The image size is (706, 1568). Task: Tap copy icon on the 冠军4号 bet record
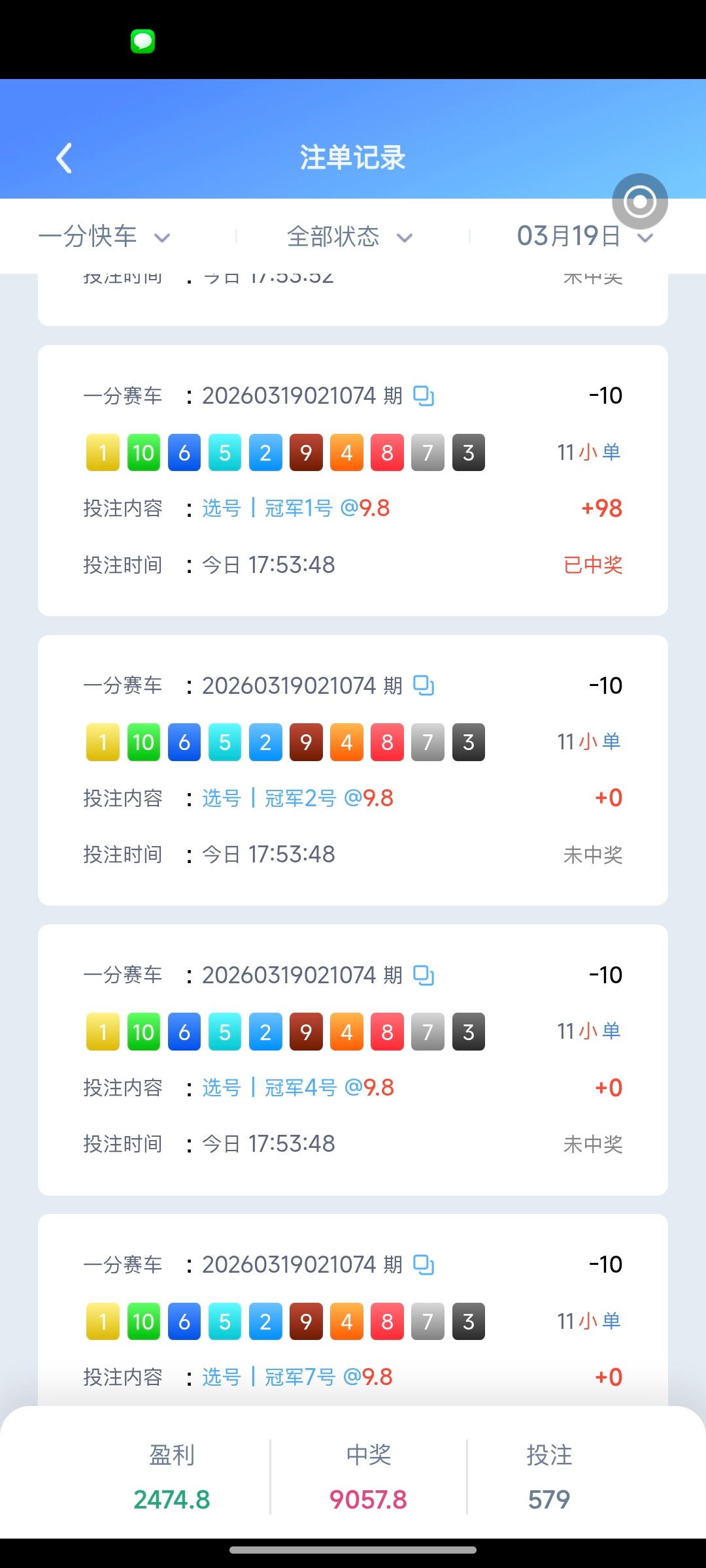[425, 974]
